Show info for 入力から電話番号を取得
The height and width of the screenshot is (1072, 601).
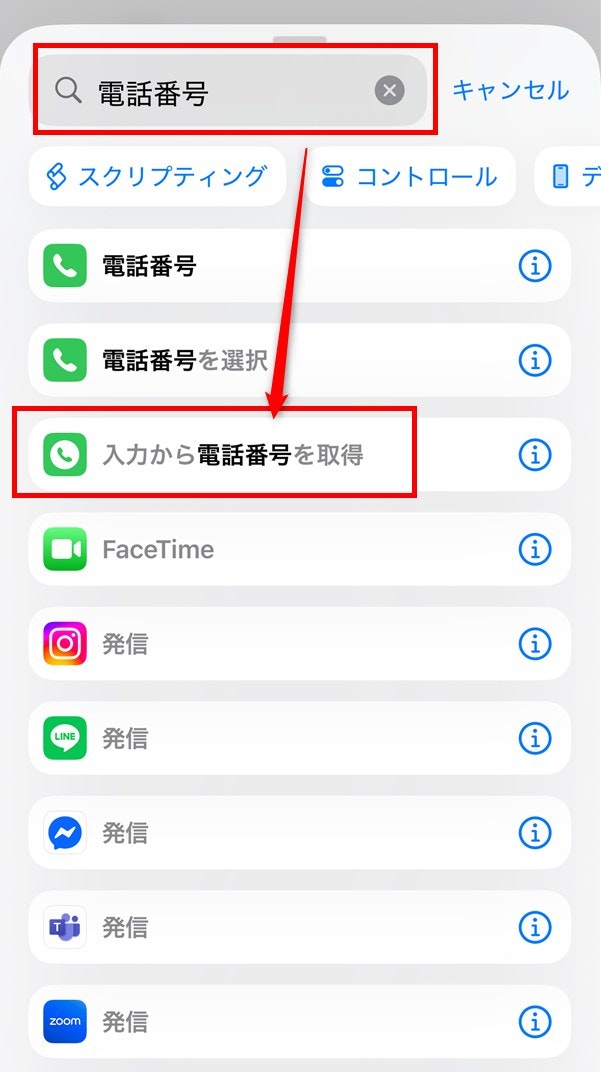coord(535,455)
